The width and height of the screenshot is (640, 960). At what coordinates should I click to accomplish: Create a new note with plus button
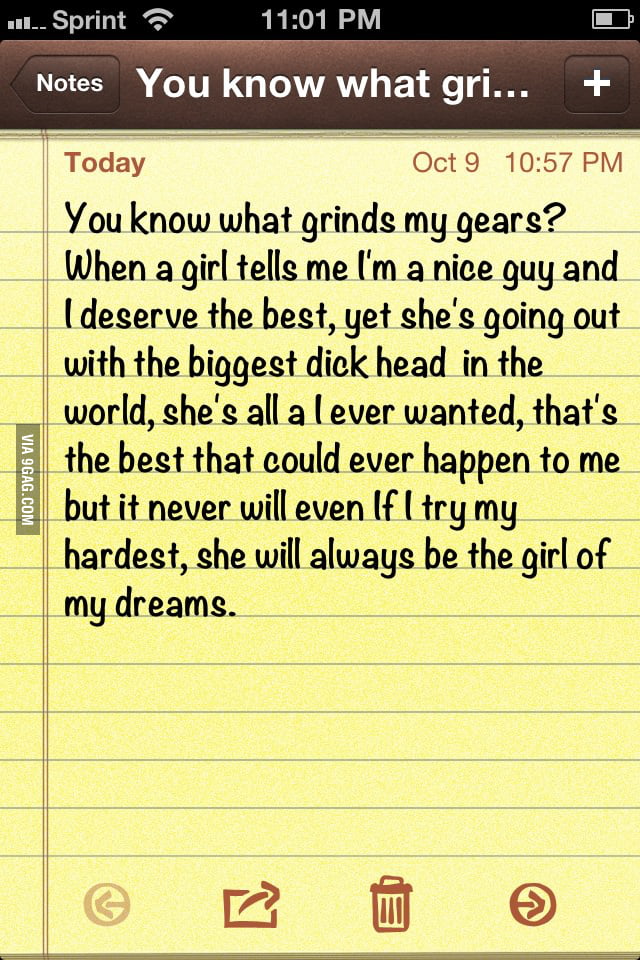coord(596,84)
